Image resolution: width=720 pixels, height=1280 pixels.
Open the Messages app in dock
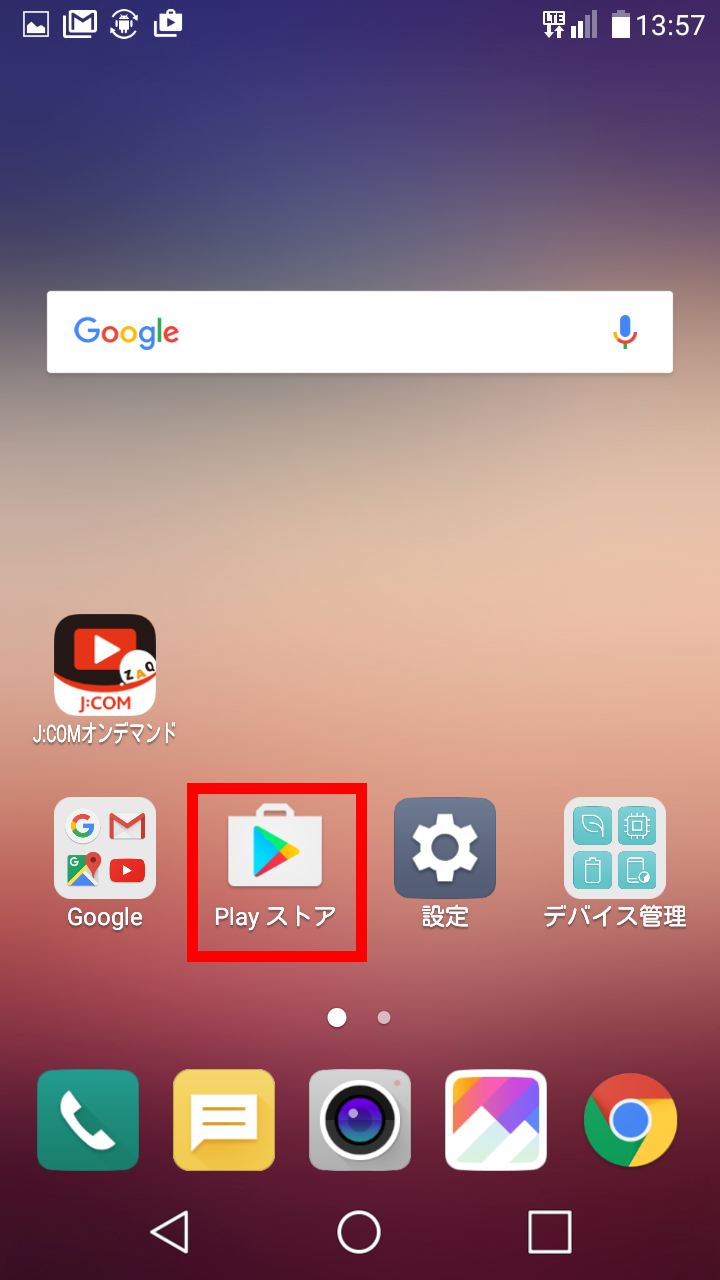pyautogui.click(x=224, y=1120)
